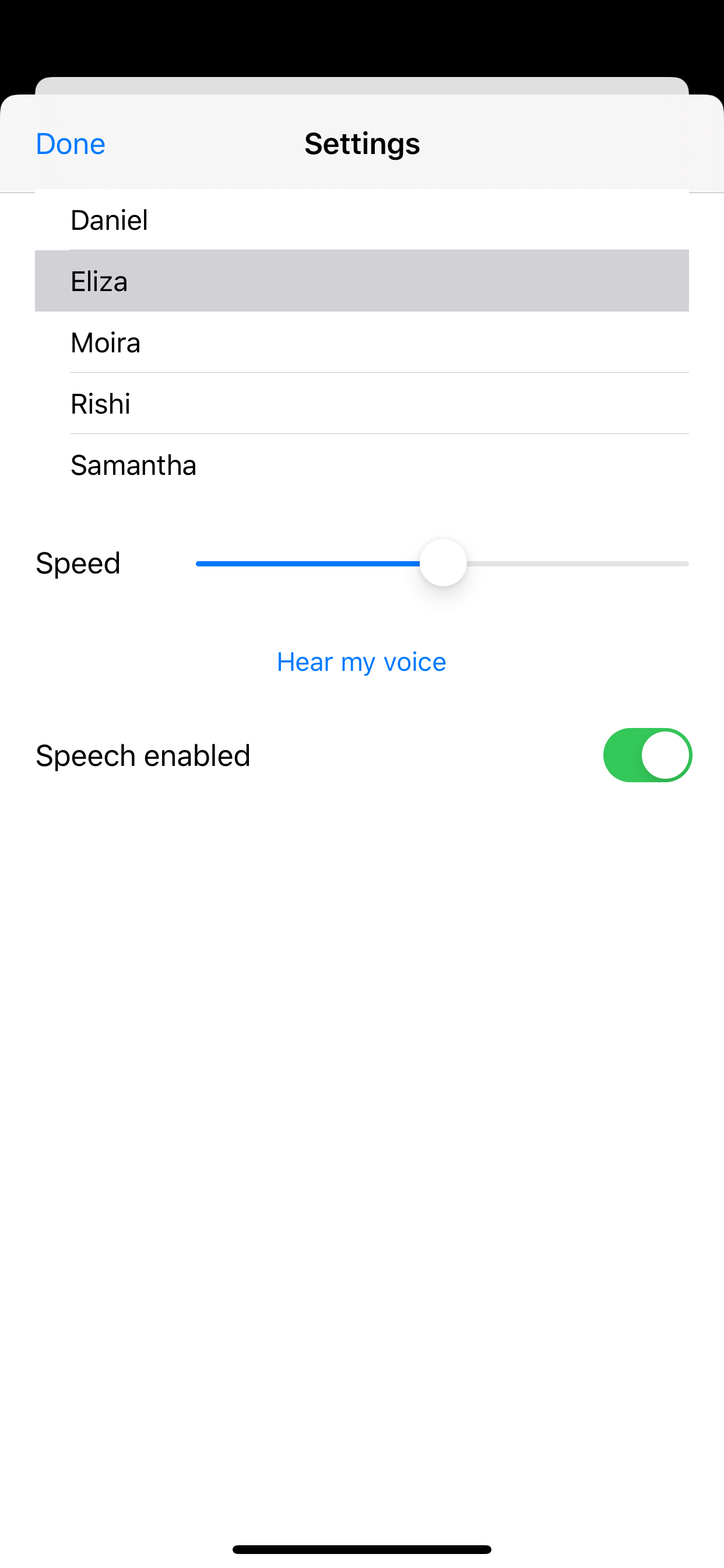Disable the Speech enabled switch

click(x=646, y=755)
